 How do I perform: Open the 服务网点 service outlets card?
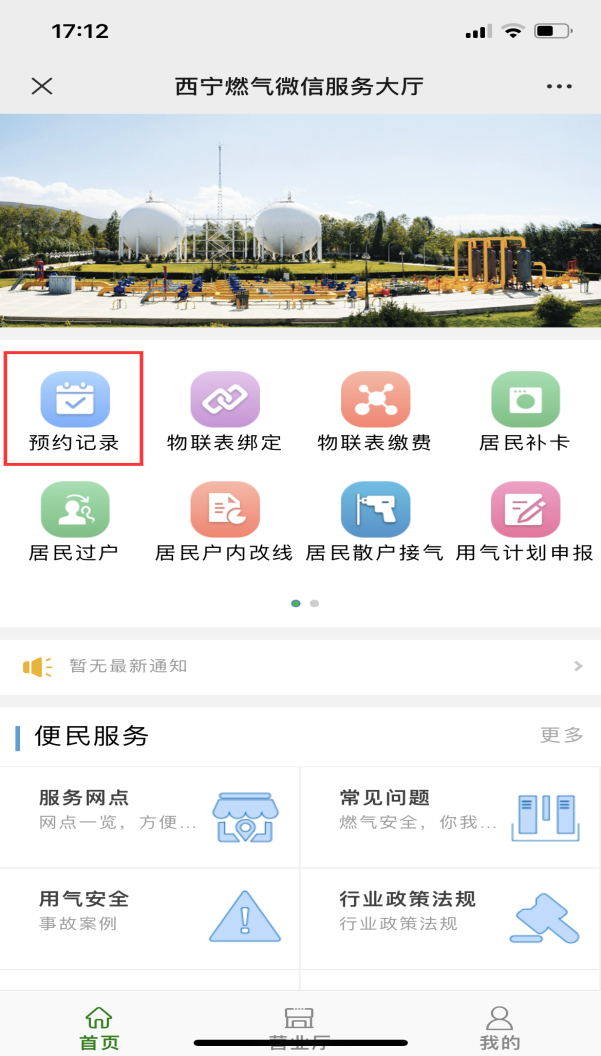tap(150, 817)
